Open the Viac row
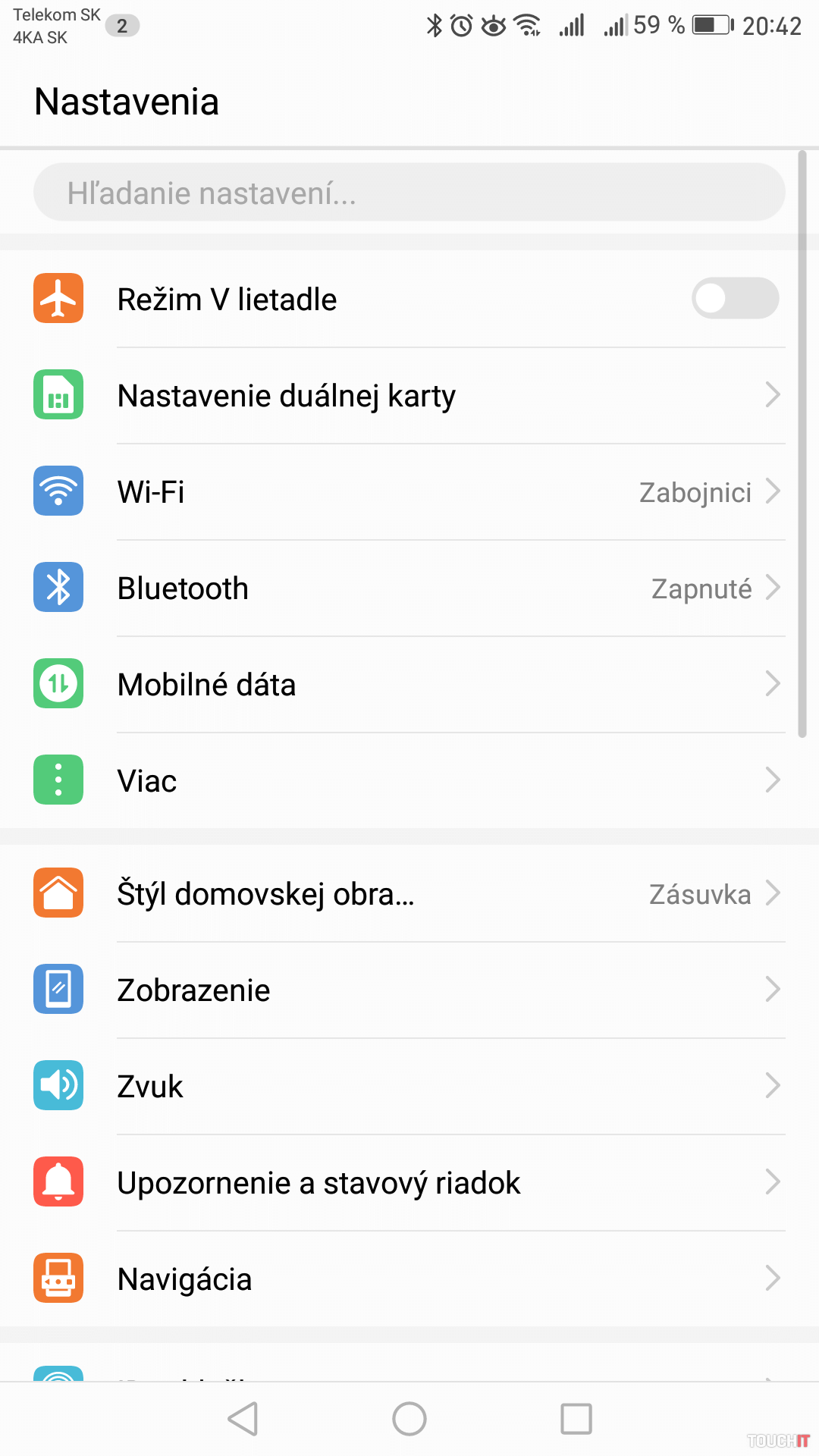819x1456 pixels. click(x=409, y=780)
